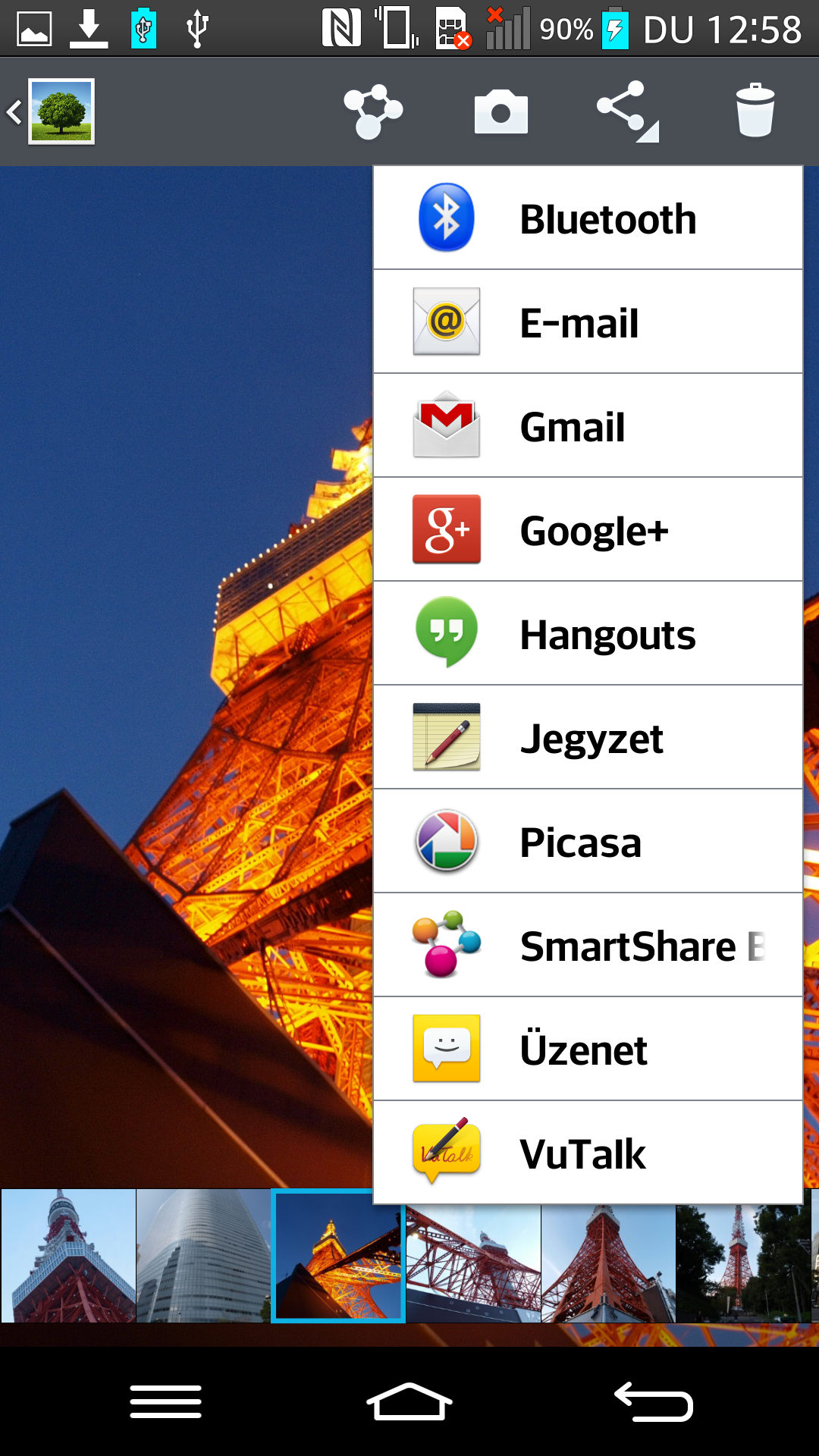The image size is (819, 1456).
Task: Select Jegyzet from the share menu
Action: (x=588, y=738)
